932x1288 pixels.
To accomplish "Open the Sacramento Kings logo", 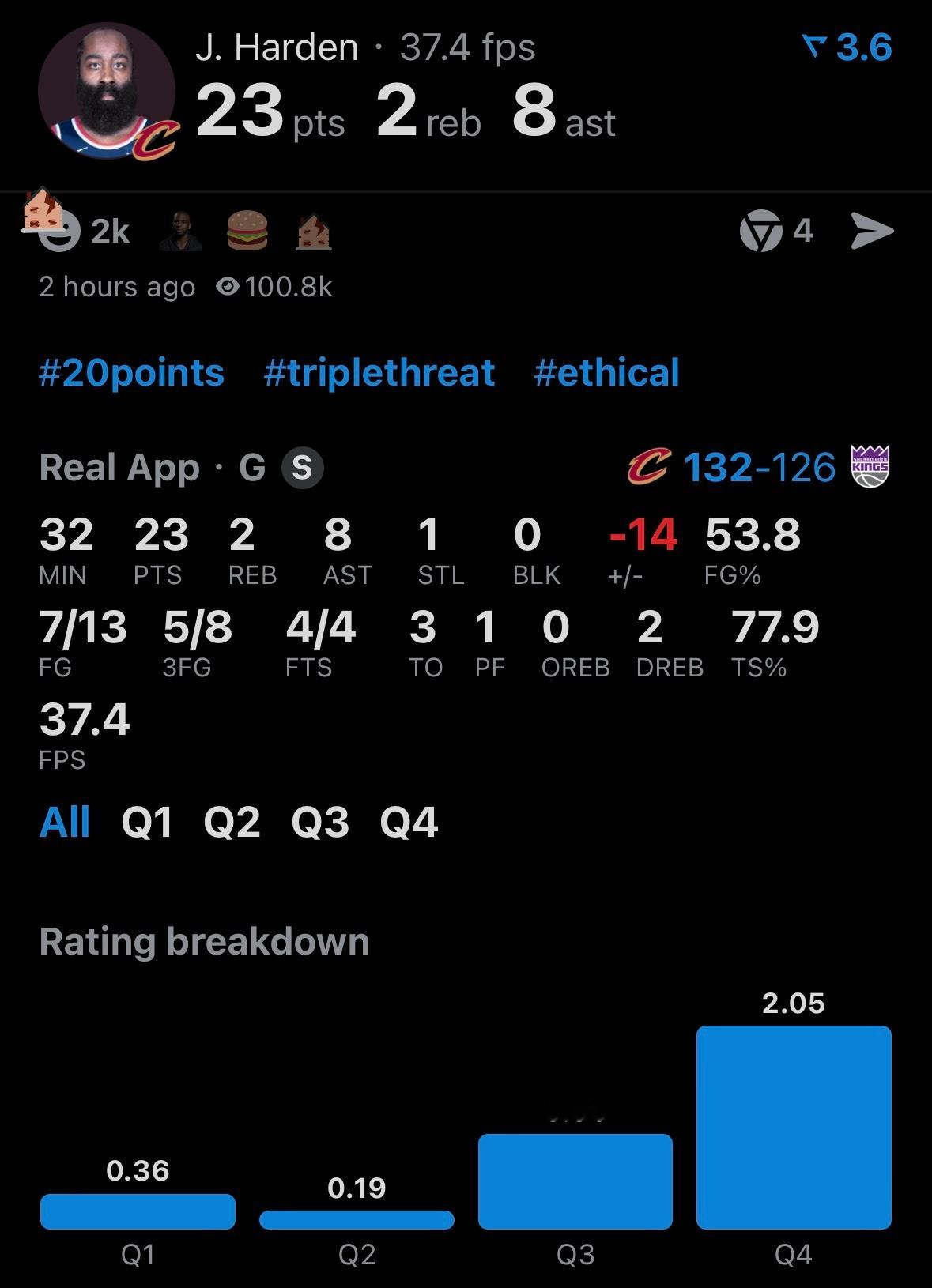I will (870, 468).
